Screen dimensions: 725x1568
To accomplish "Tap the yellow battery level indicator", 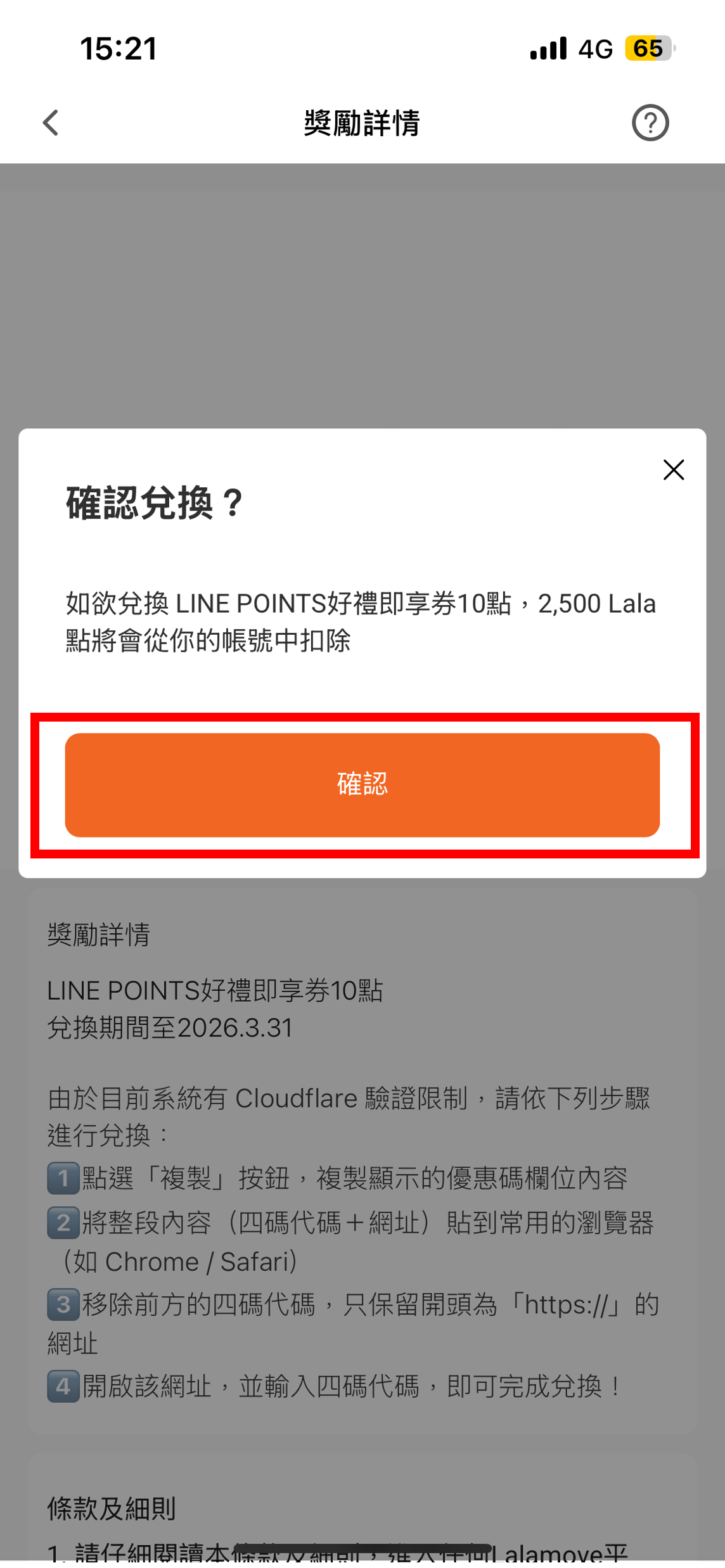I will (x=645, y=49).
